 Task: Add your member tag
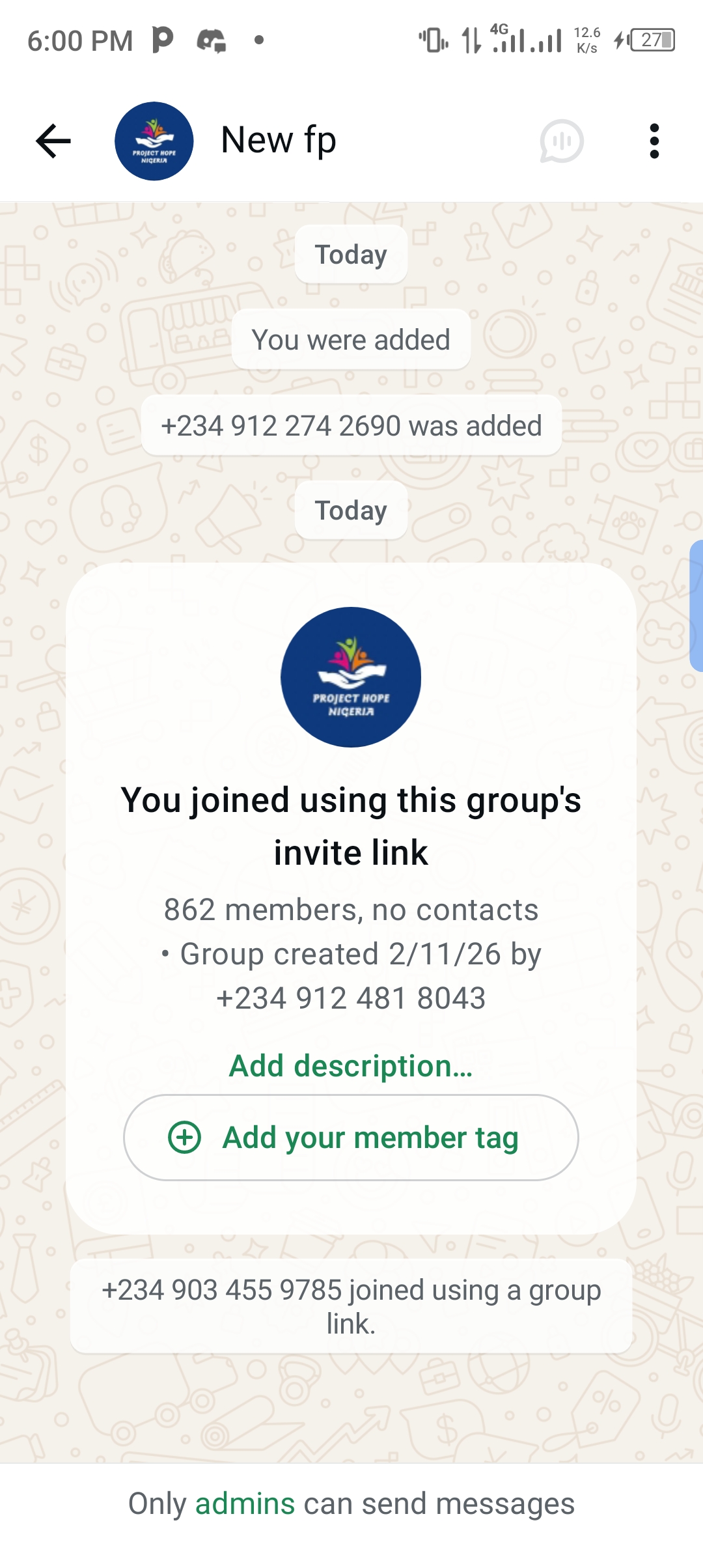click(x=351, y=1138)
